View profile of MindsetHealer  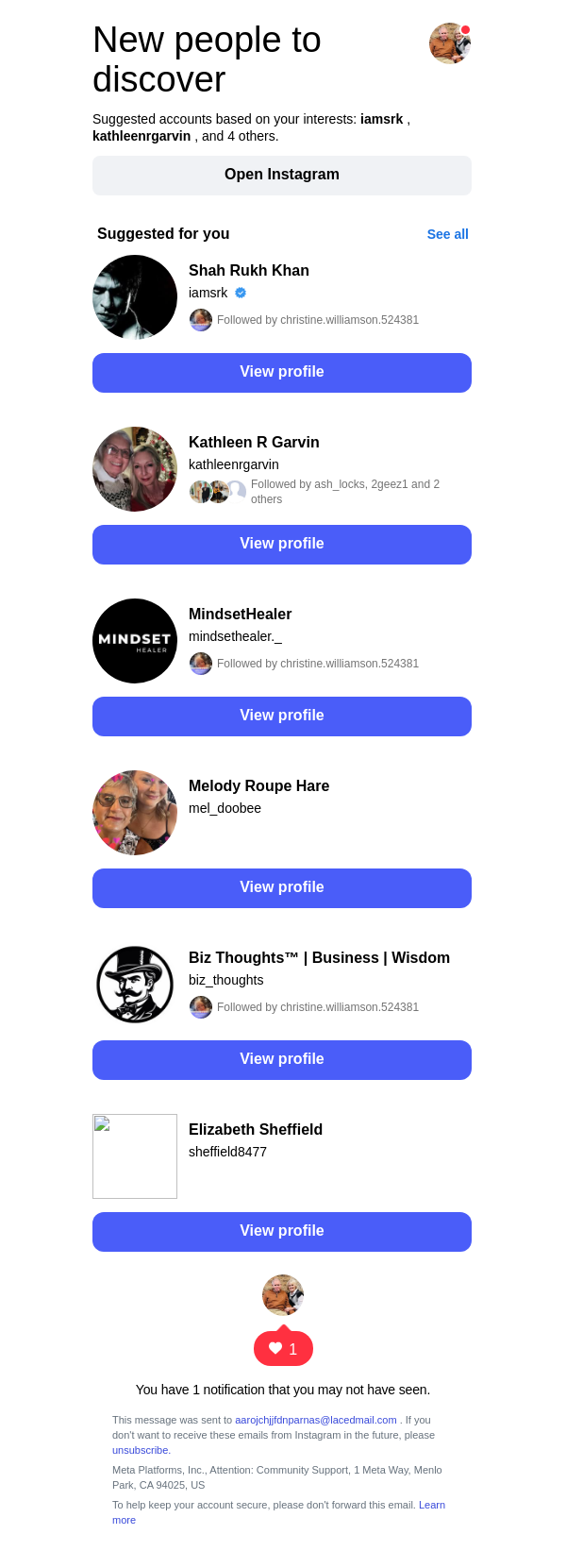[281, 716]
